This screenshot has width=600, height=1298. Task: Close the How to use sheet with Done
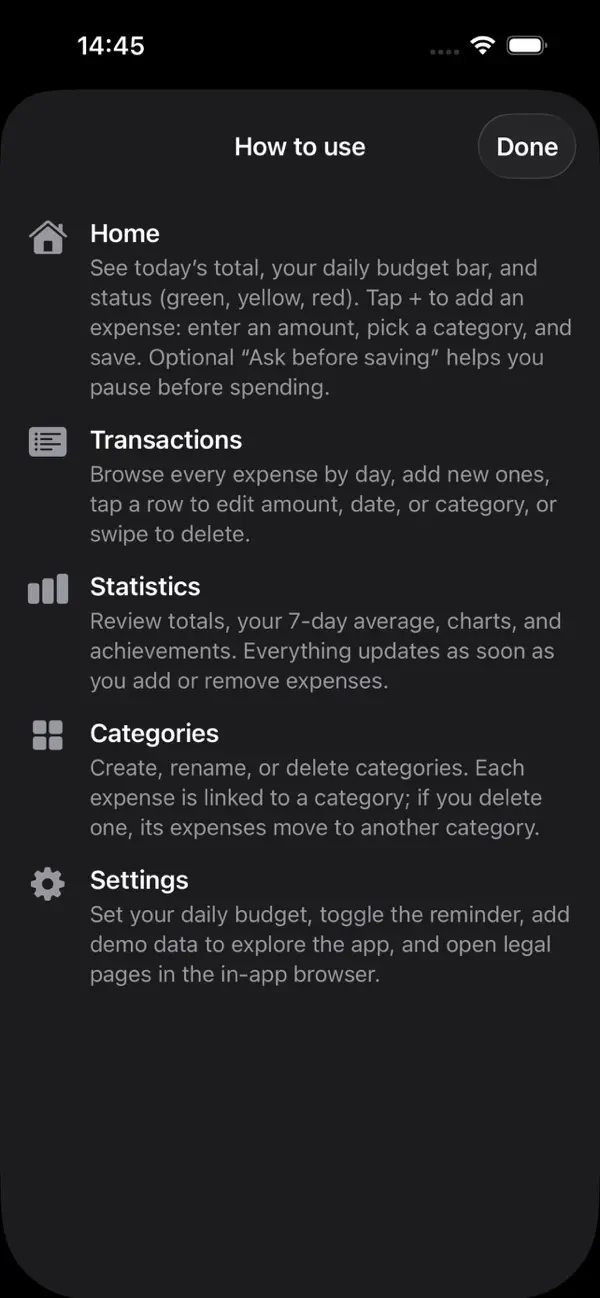[527, 146]
